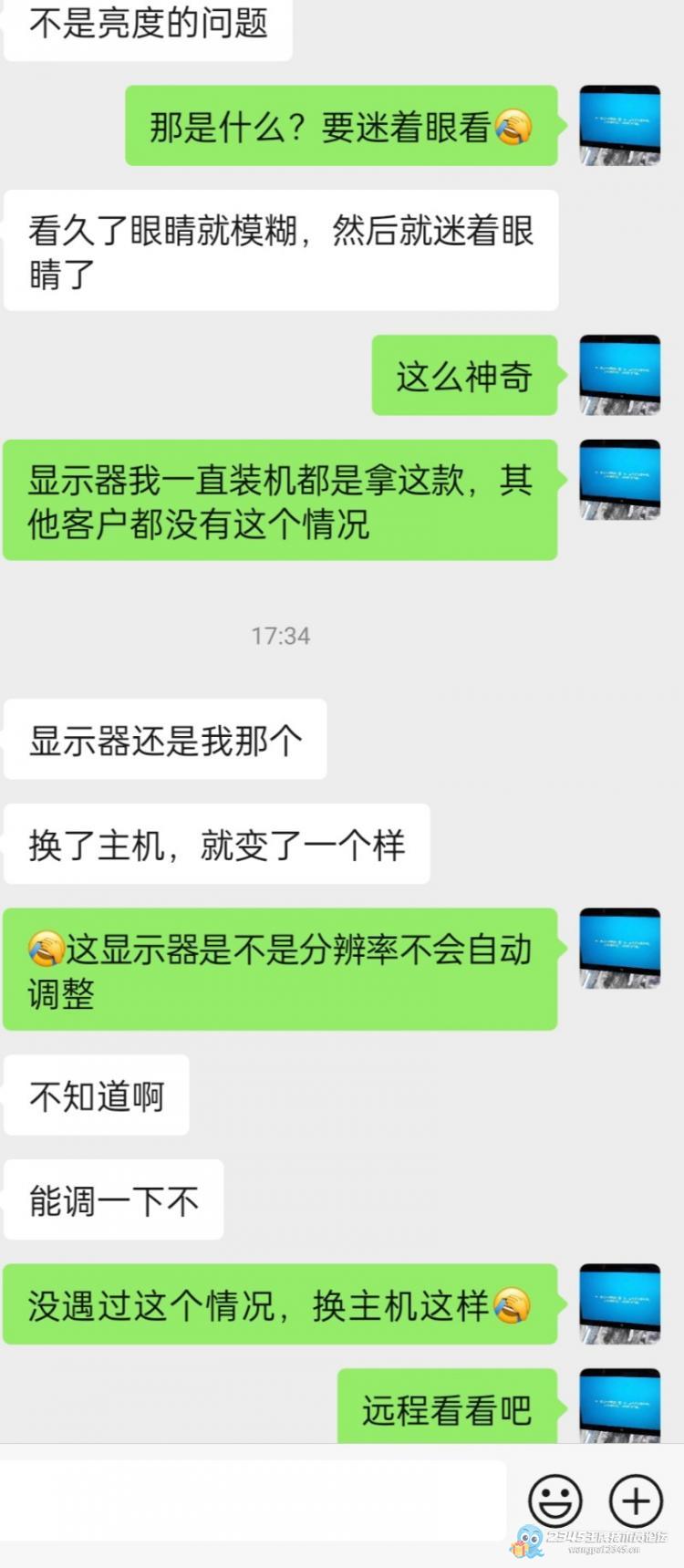
Task: Open the plus attachments menu
Action: pos(636,1501)
